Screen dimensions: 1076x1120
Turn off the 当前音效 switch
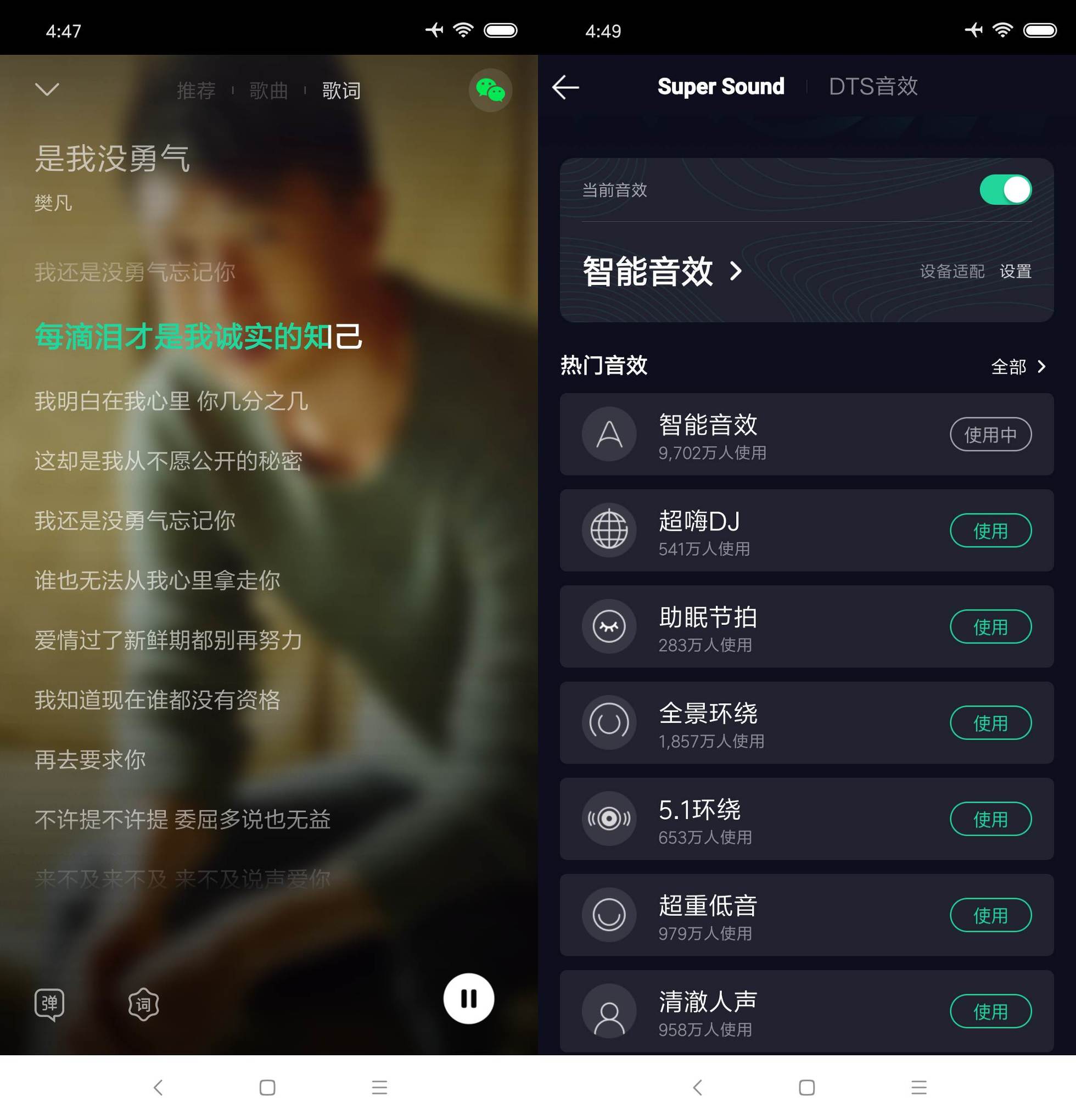pos(1005,190)
